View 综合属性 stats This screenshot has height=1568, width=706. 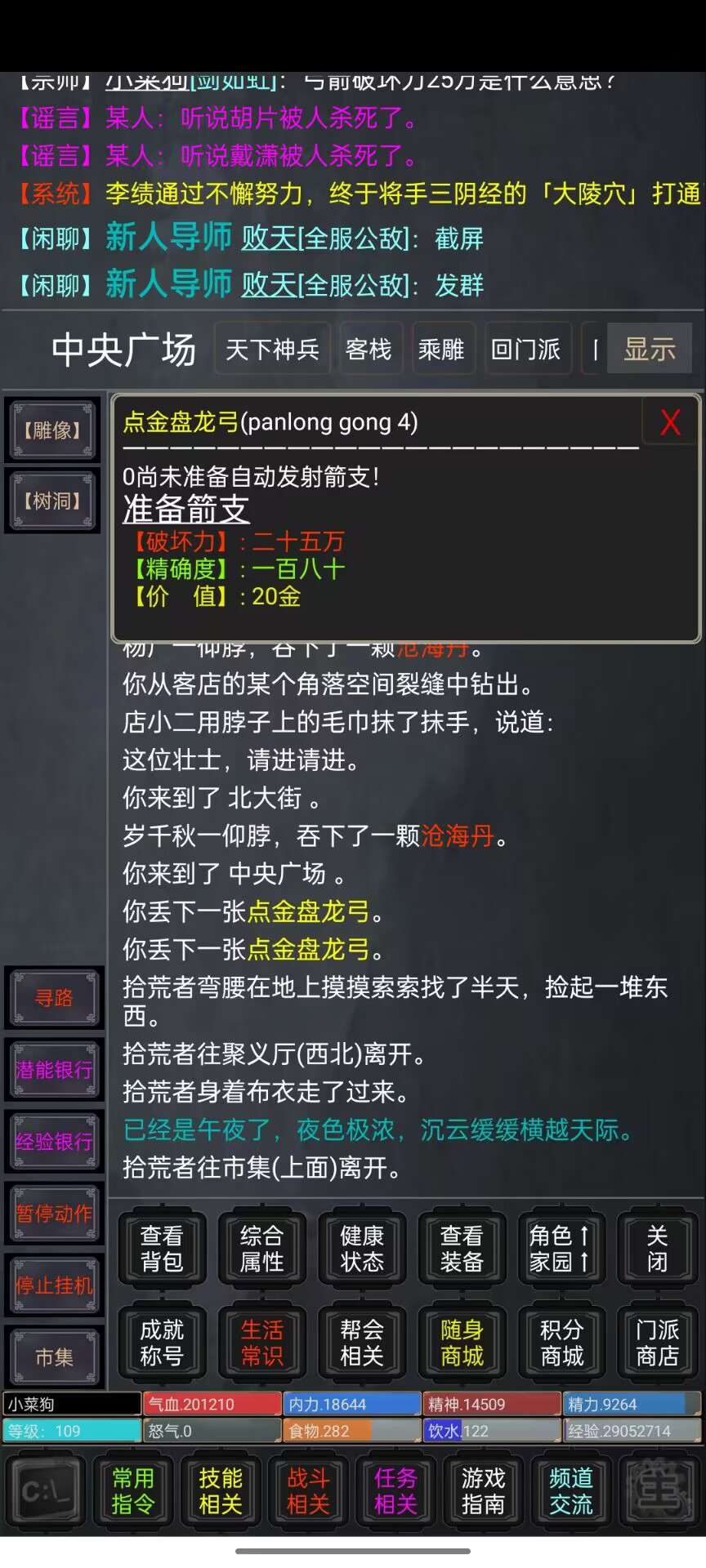pyautogui.click(x=261, y=1249)
